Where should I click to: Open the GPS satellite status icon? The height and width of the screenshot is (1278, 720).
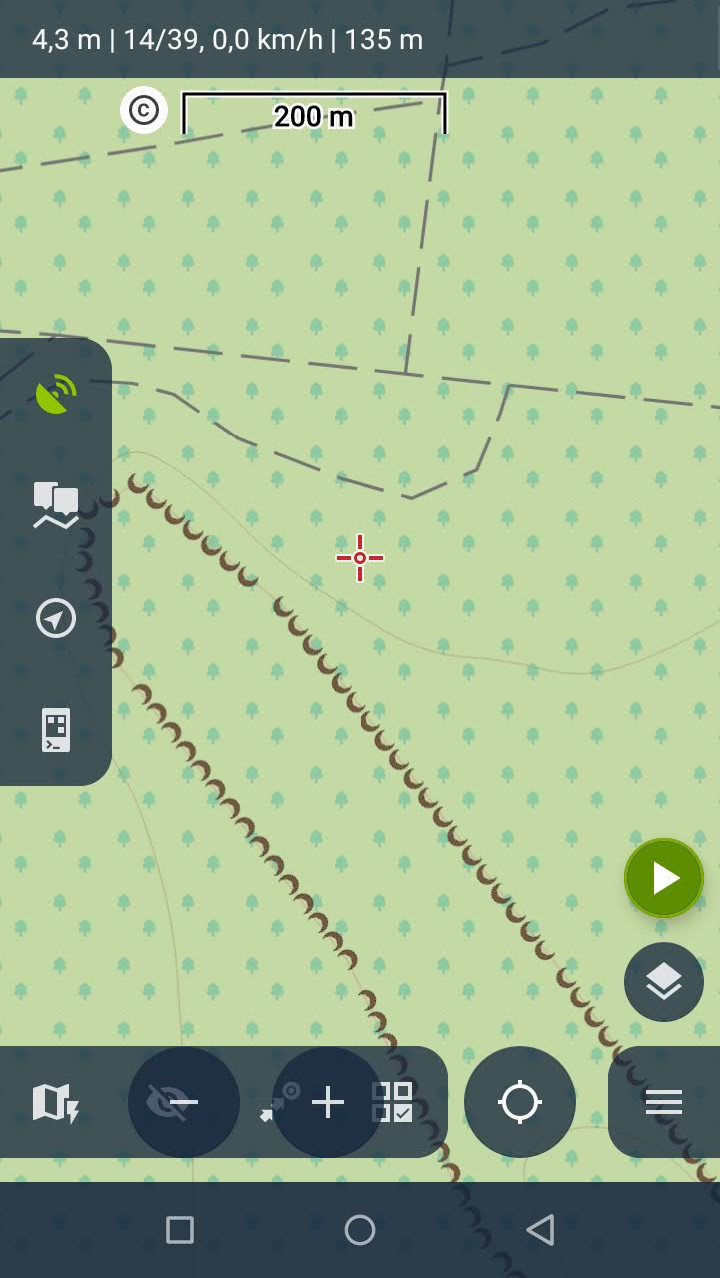(x=56, y=394)
